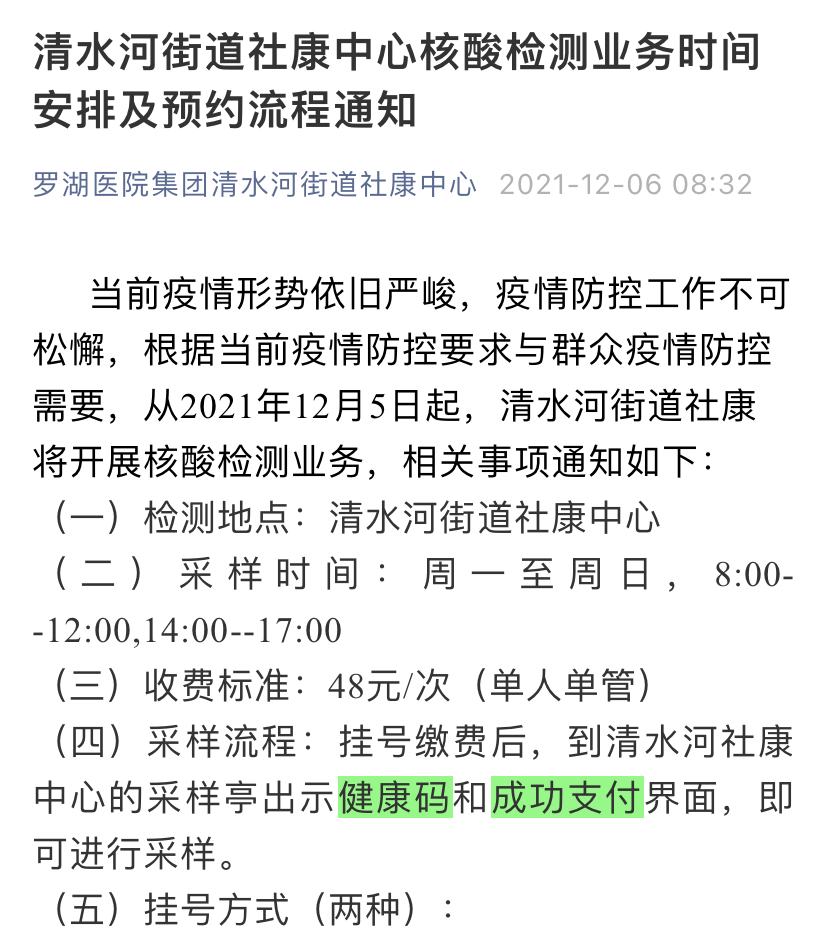Screen dimensions: 828x939
Task: Open the 罗湖医院集团清水河街道社康中心 account profile
Action: click(255, 185)
